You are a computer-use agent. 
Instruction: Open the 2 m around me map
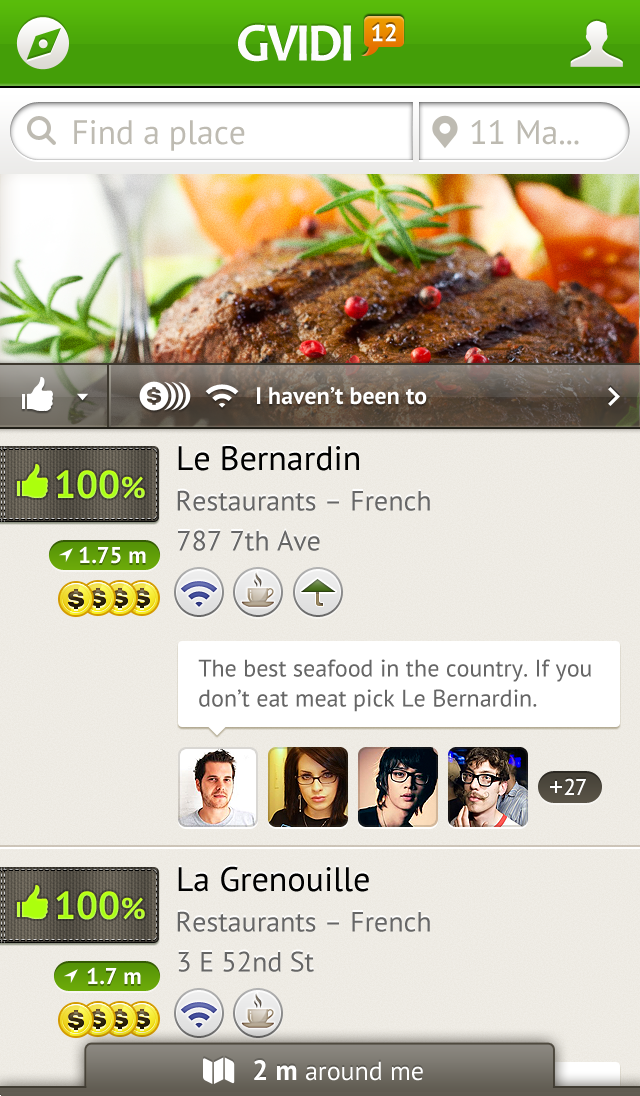[x=320, y=1071]
